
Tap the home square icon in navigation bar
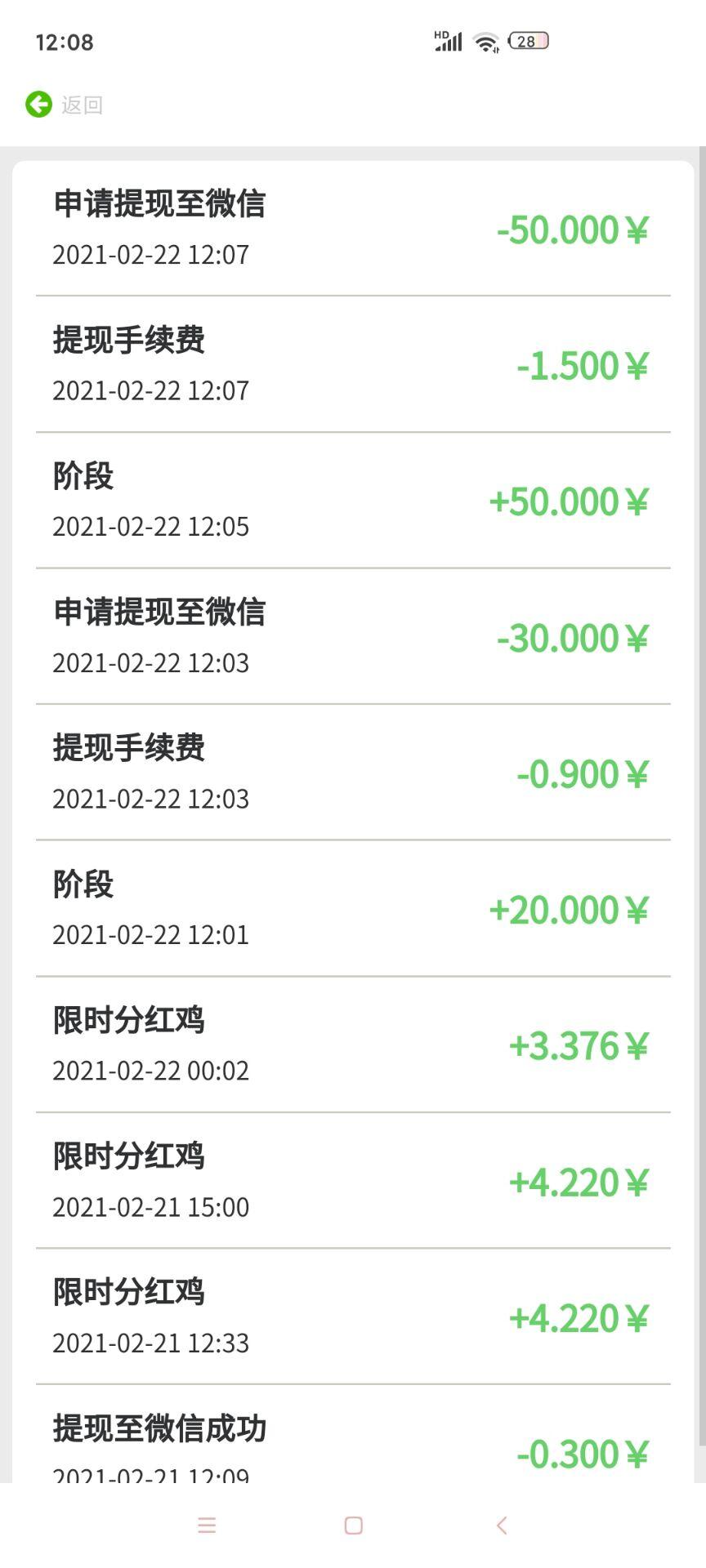click(351, 1525)
